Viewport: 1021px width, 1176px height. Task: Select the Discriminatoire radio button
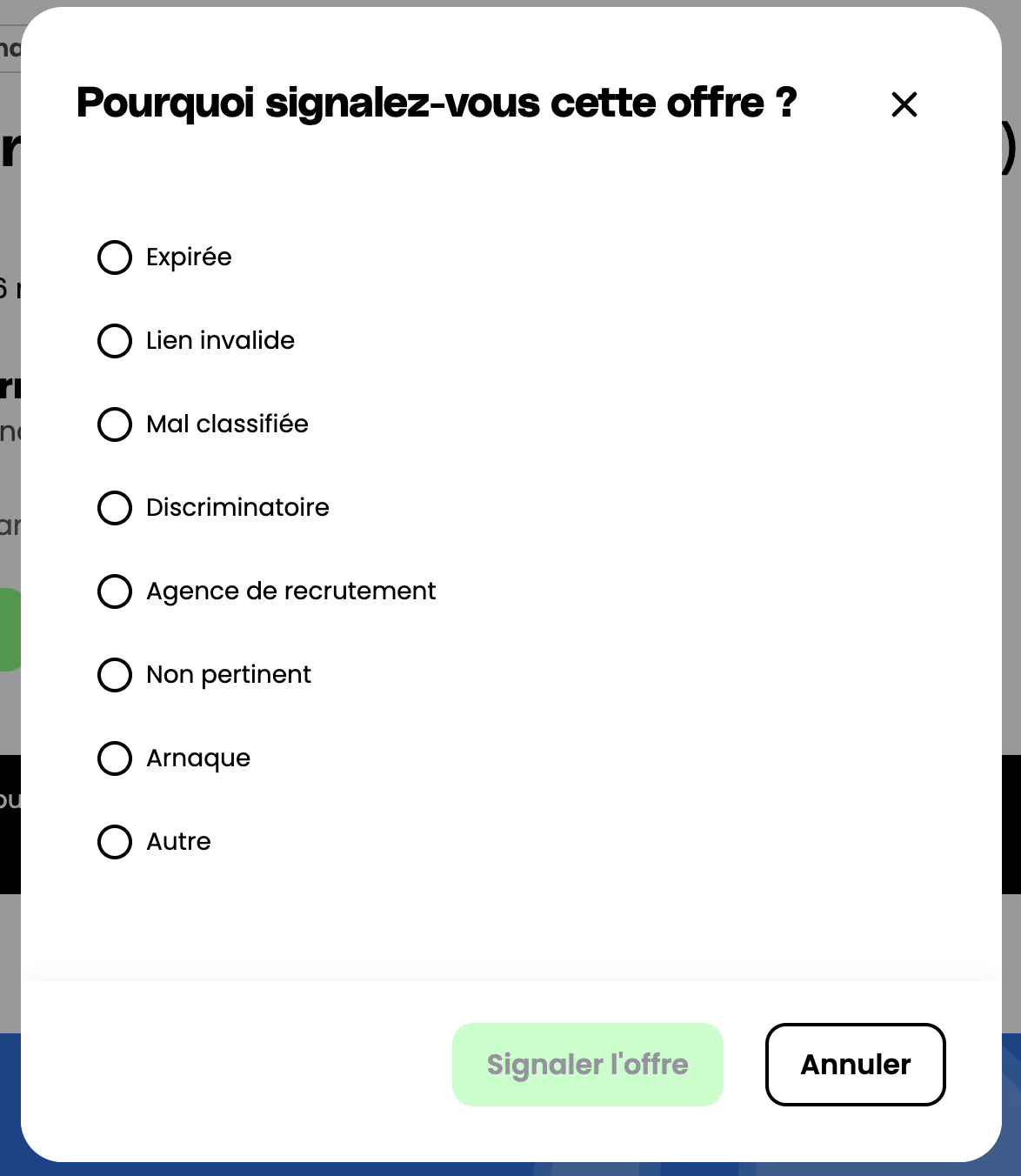(x=114, y=508)
